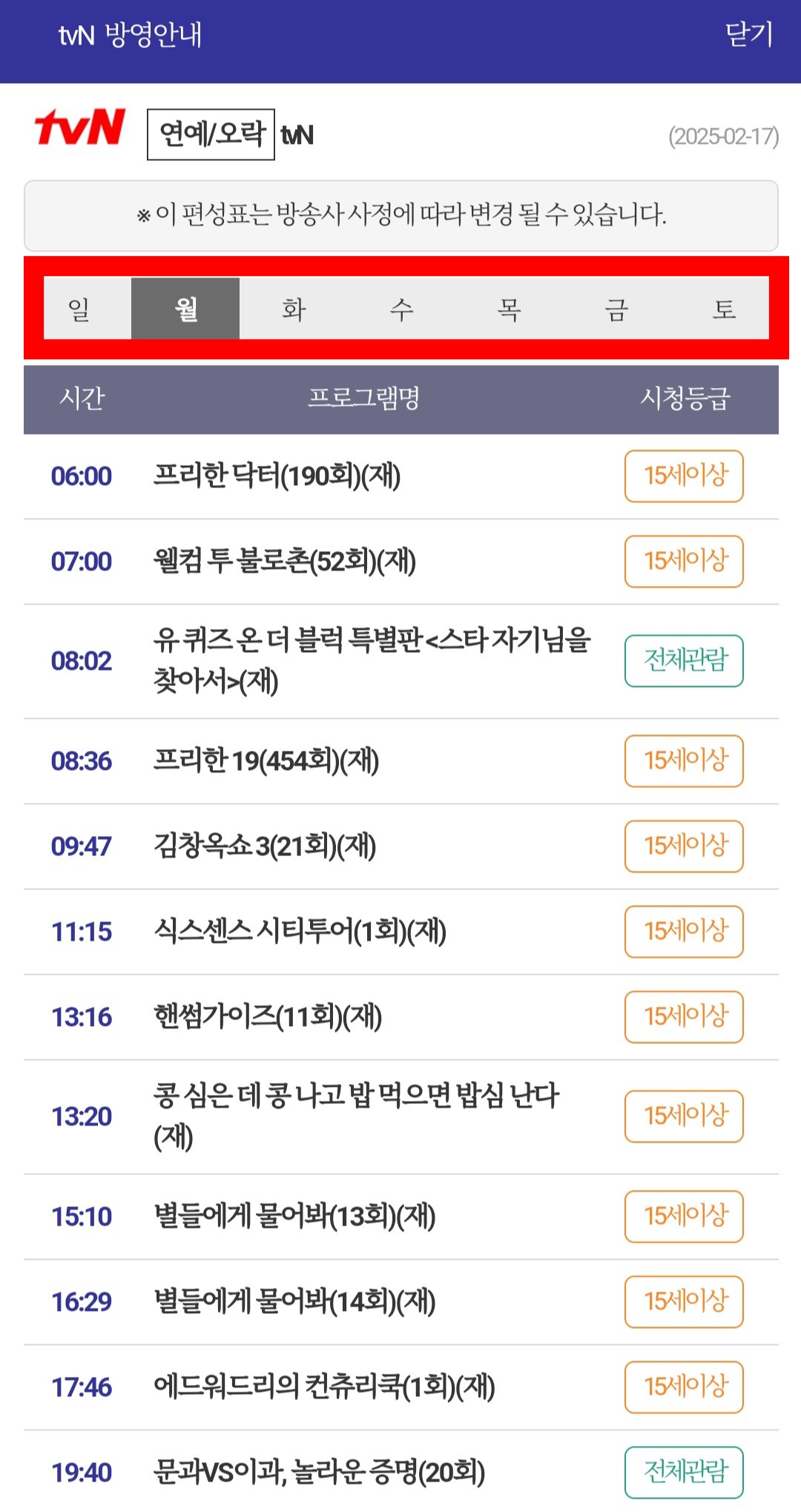Click the 15세이상 badge for 웰컴 투 불로촌
The image size is (801, 1512).
(x=683, y=561)
